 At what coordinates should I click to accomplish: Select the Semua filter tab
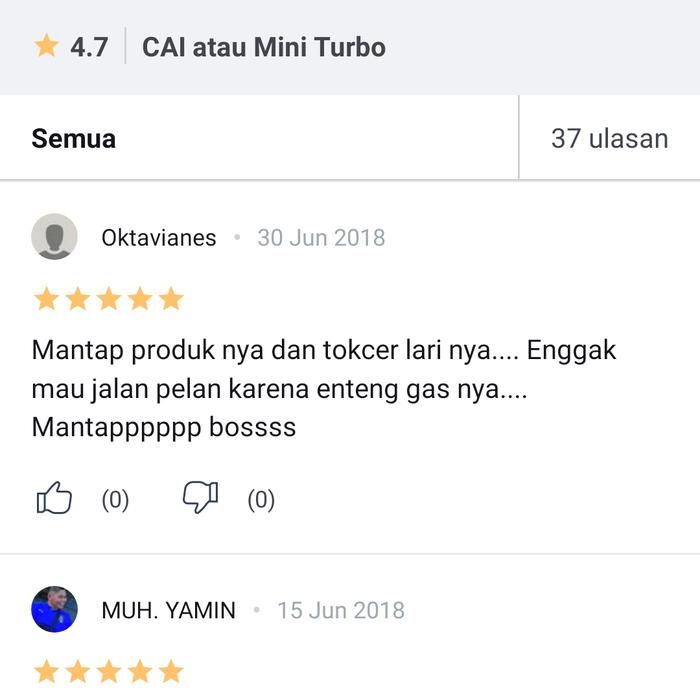coord(74,138)
